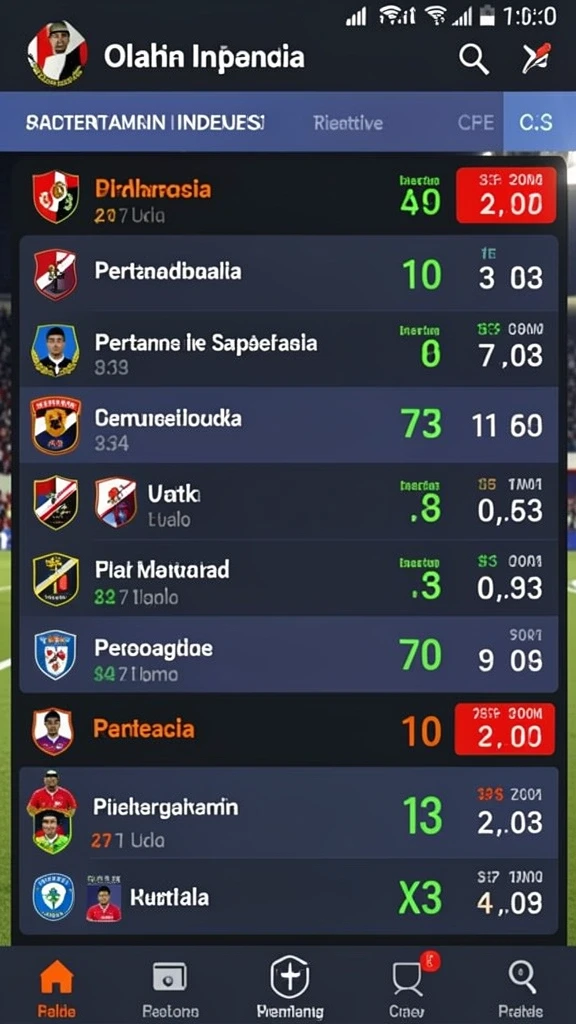Select the CPE tab
The height and width of the screenshot is (1024, 576).
475,123
